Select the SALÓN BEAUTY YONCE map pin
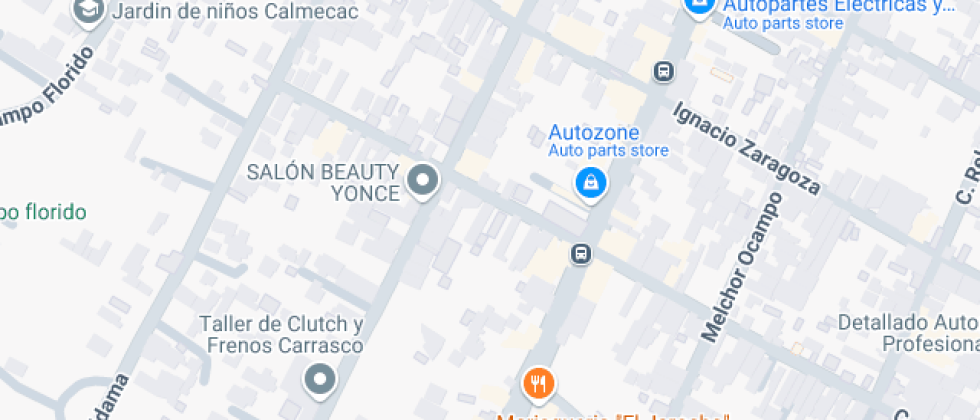Viewport: 980px width, 420px height. point(422,181)
